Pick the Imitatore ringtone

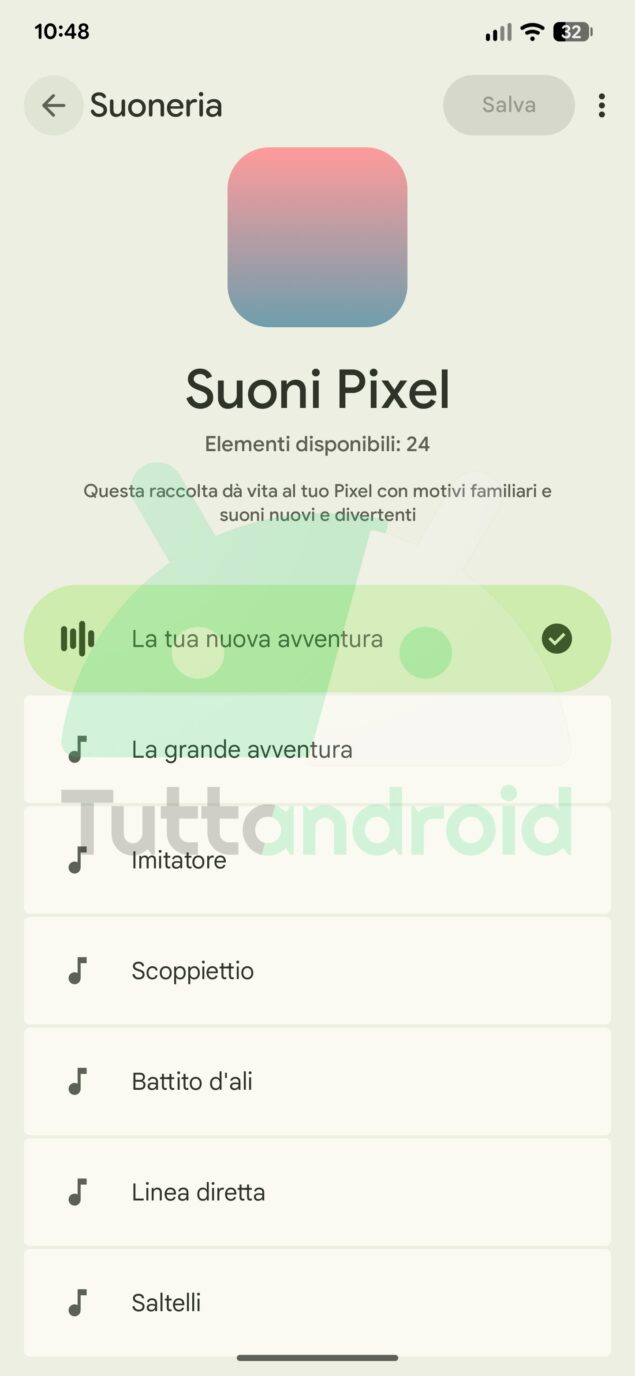[317, 860]
